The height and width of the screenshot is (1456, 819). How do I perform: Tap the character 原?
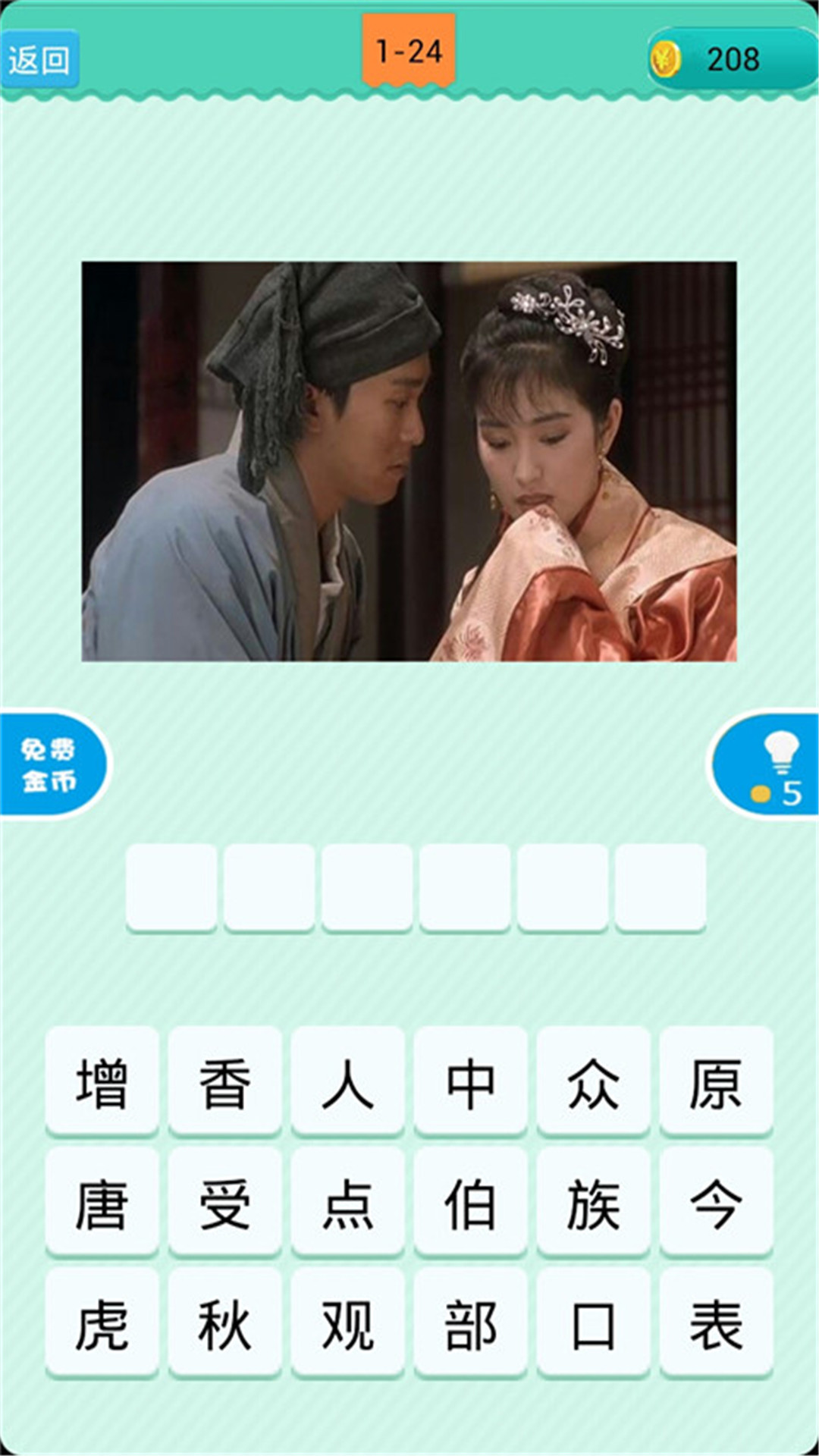click(716, 1083)
